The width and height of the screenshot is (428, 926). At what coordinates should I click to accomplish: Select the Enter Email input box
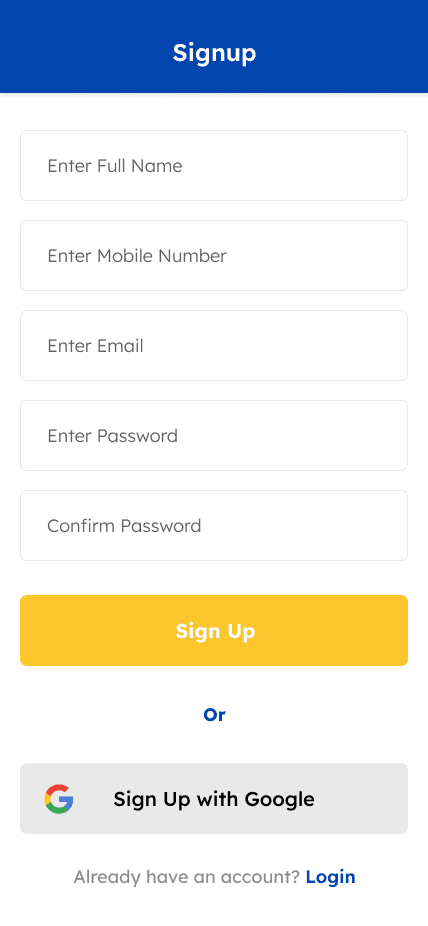click(214, 345)
